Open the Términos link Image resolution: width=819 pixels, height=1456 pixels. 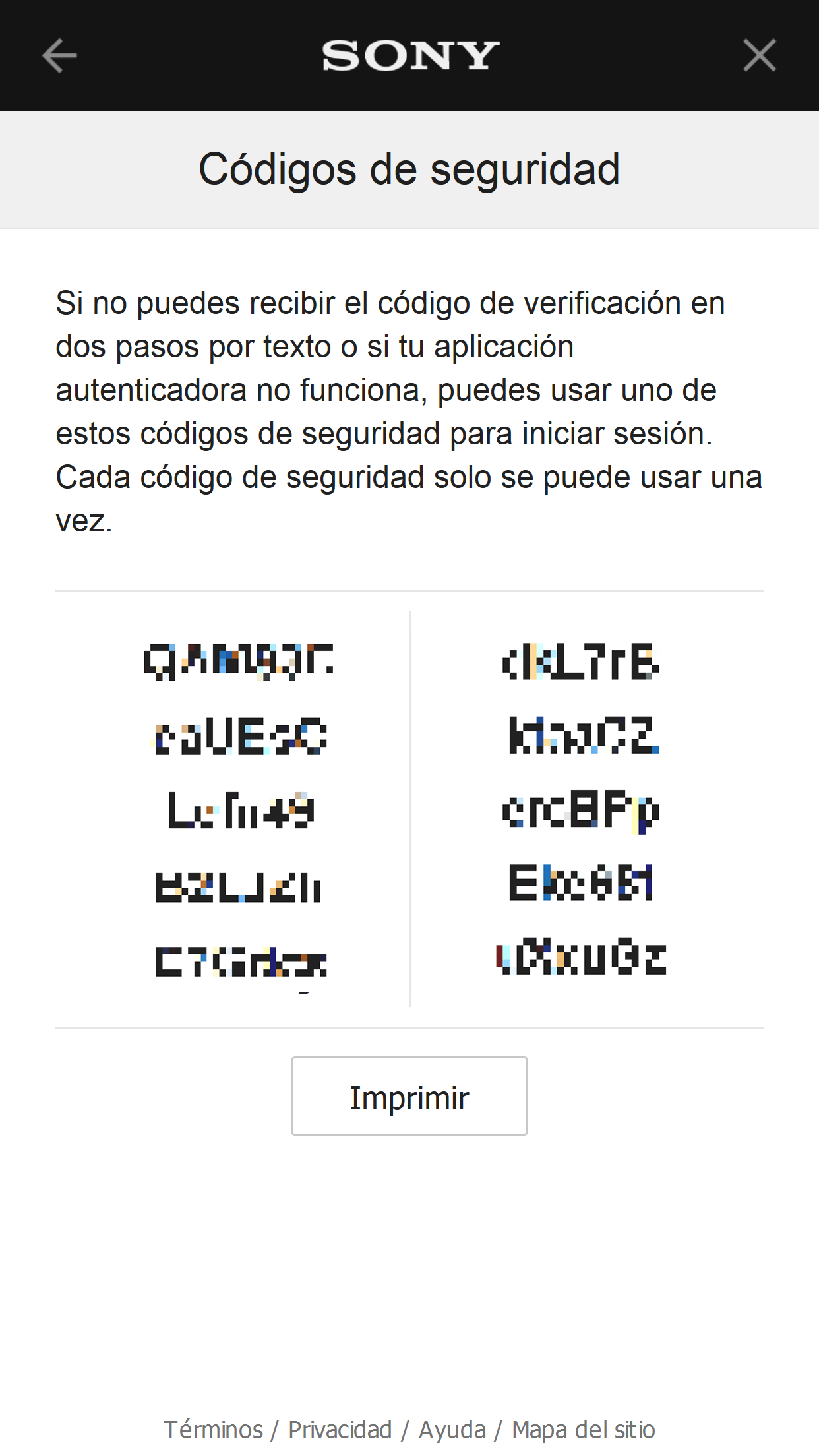pyautogui.click(x=213, y=1430)
